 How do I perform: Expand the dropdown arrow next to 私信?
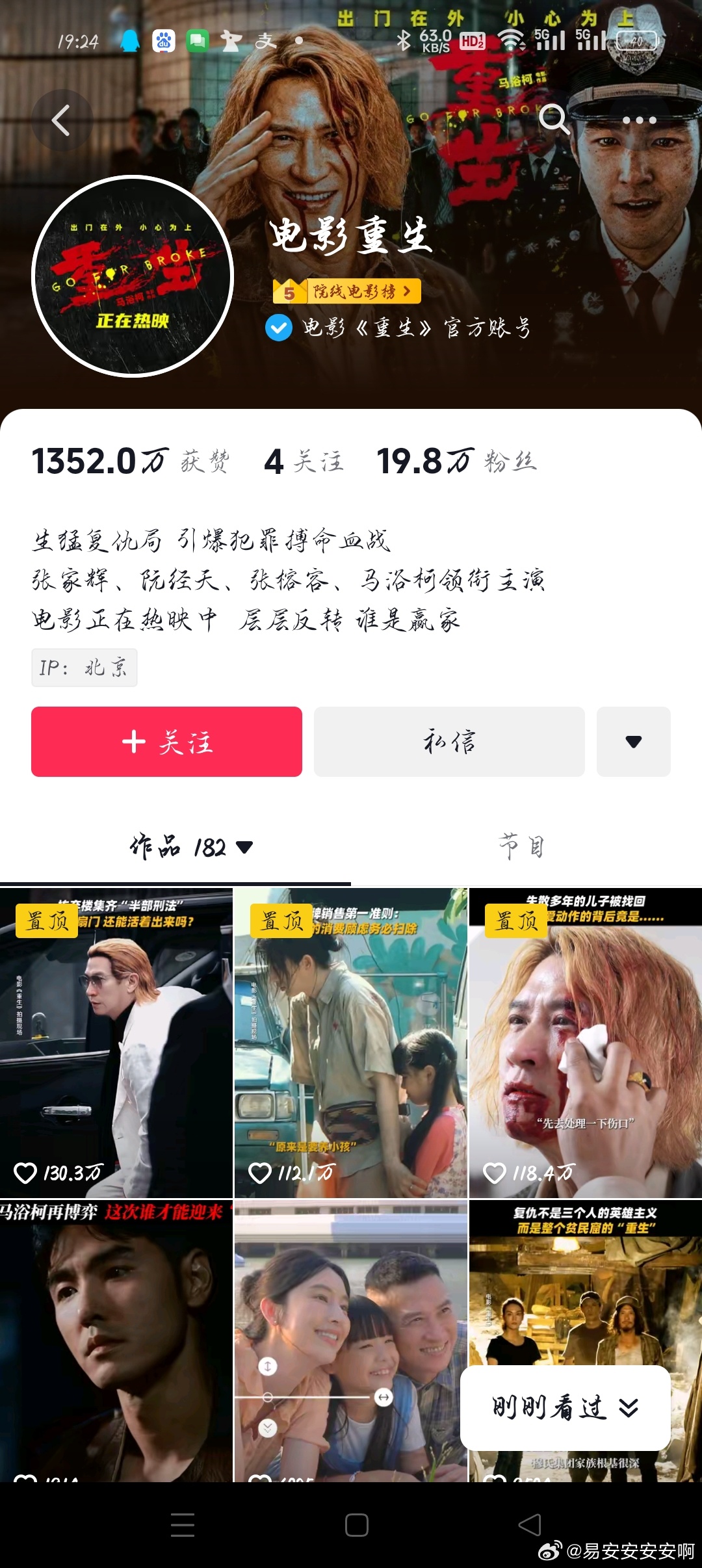pyautogui.click(x=633, y=742)
